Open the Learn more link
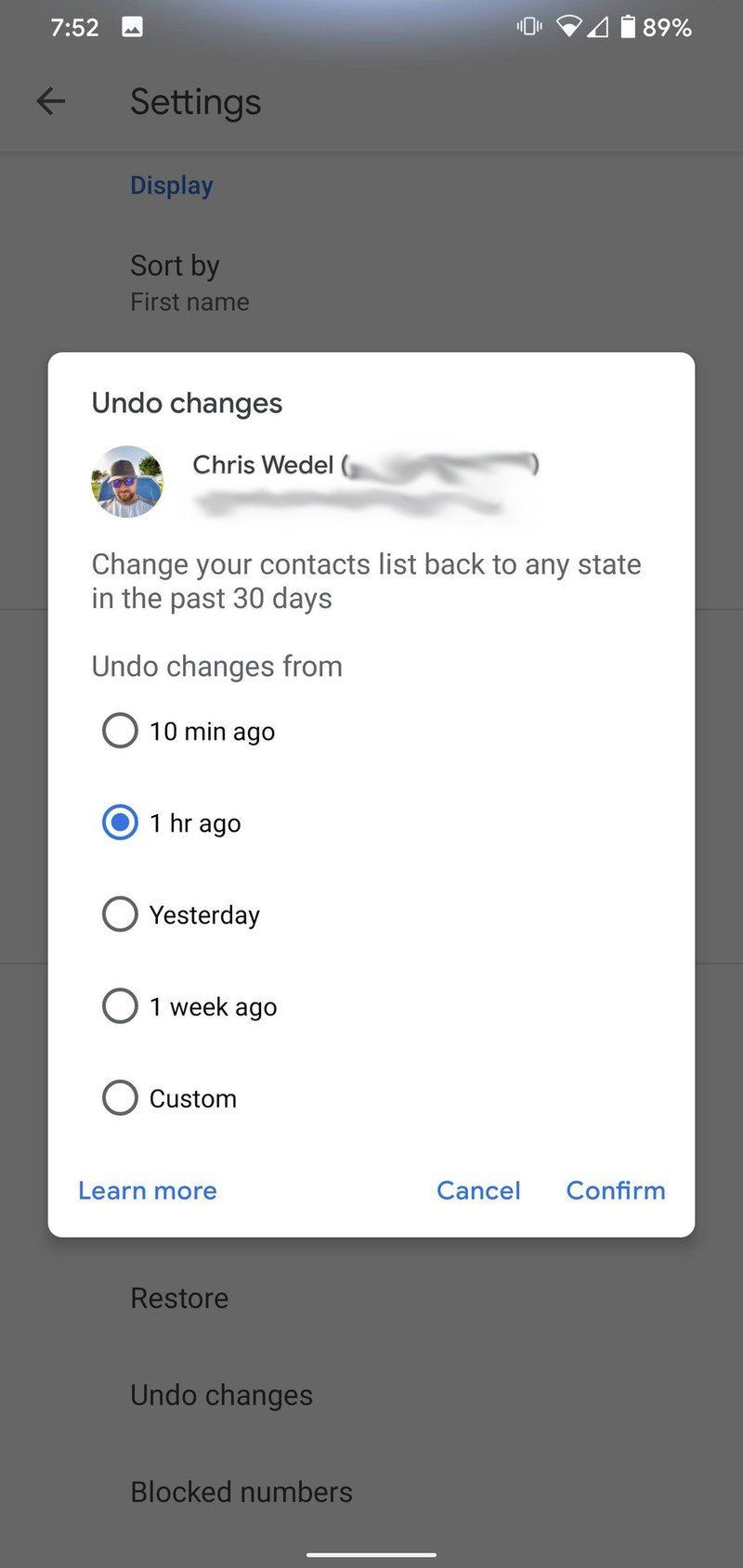The width and height of the screenshot is (743, 1568). click(x=147, y=1190)
